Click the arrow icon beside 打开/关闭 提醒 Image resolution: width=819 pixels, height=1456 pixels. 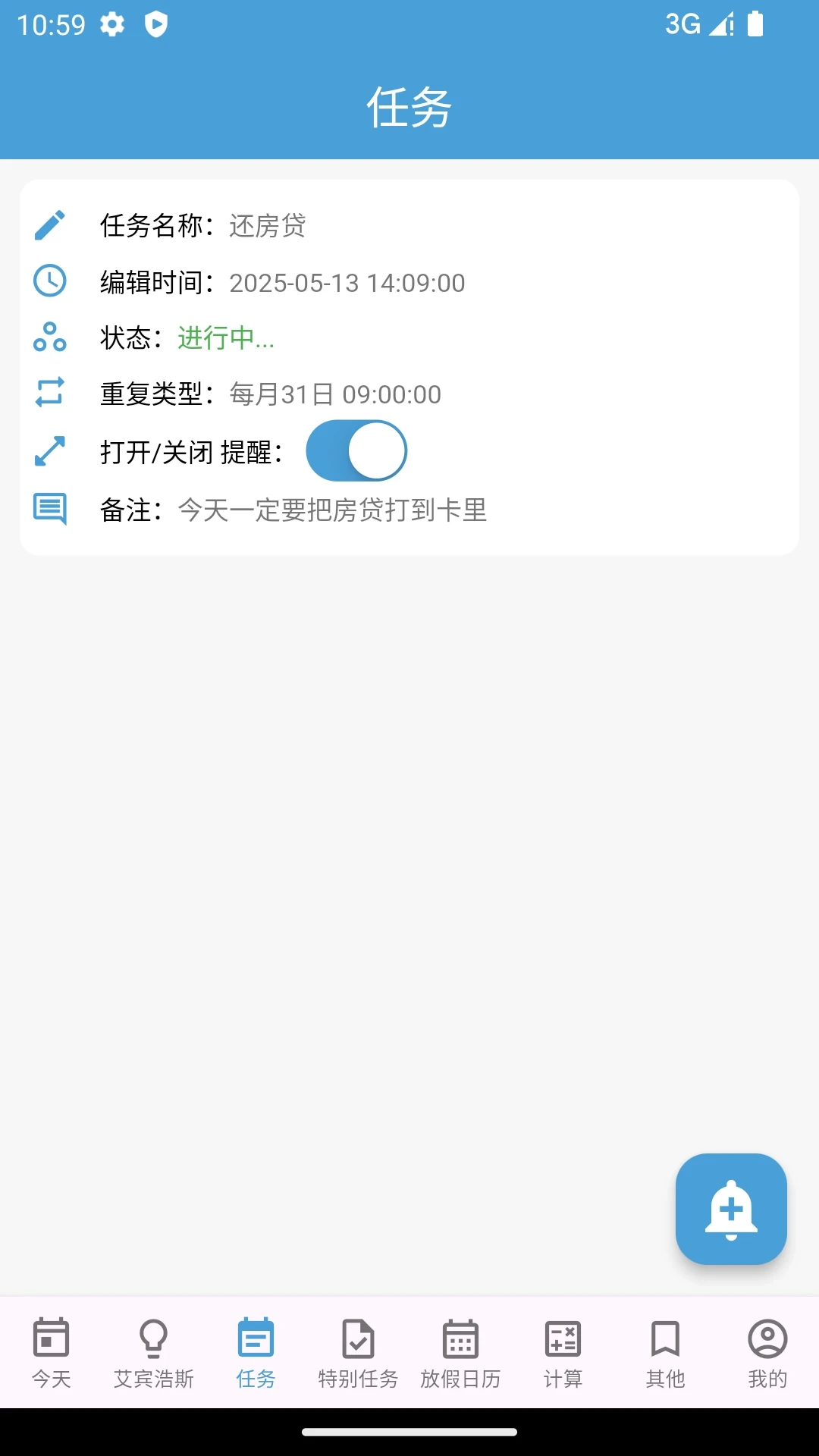(x=49, y=450)
